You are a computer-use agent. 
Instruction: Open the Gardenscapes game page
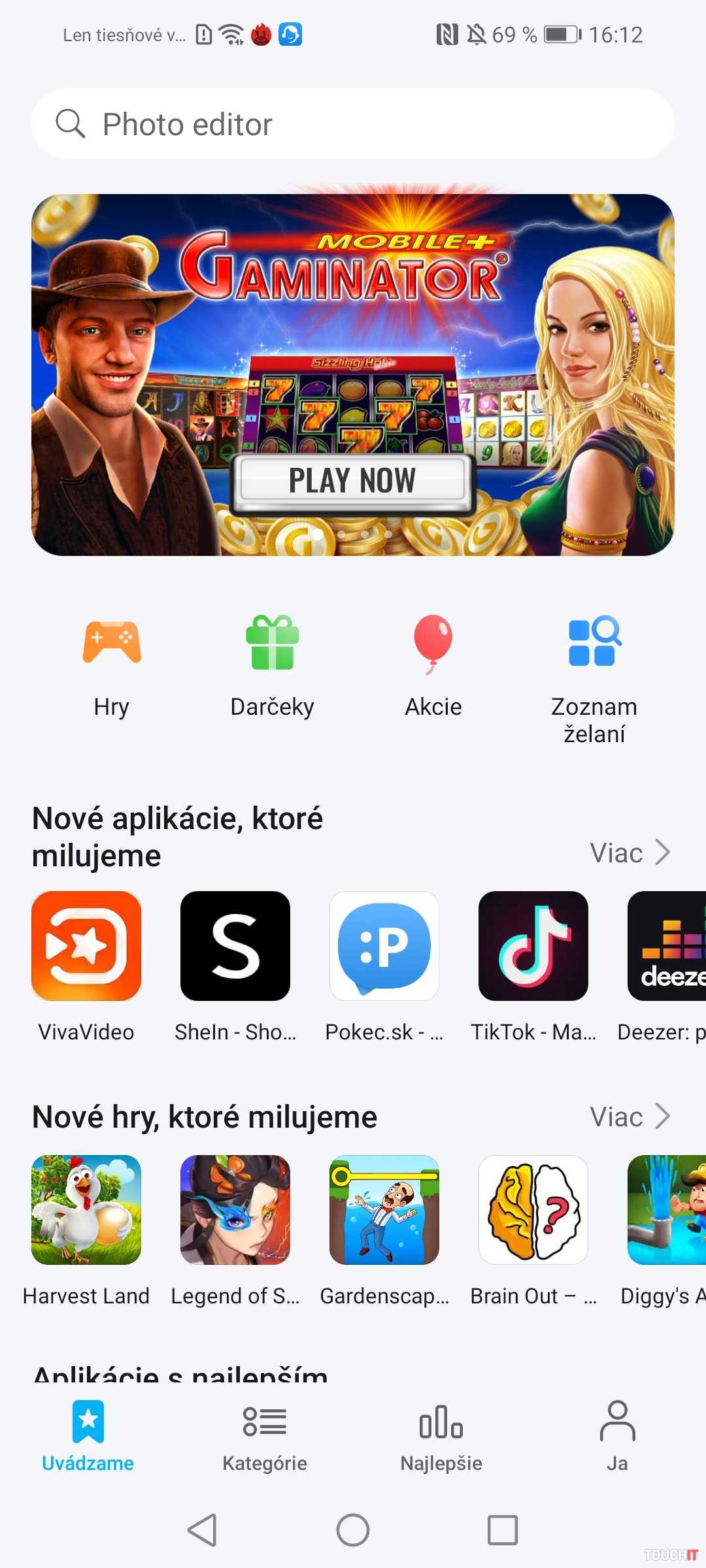[x=384, y=1210]
